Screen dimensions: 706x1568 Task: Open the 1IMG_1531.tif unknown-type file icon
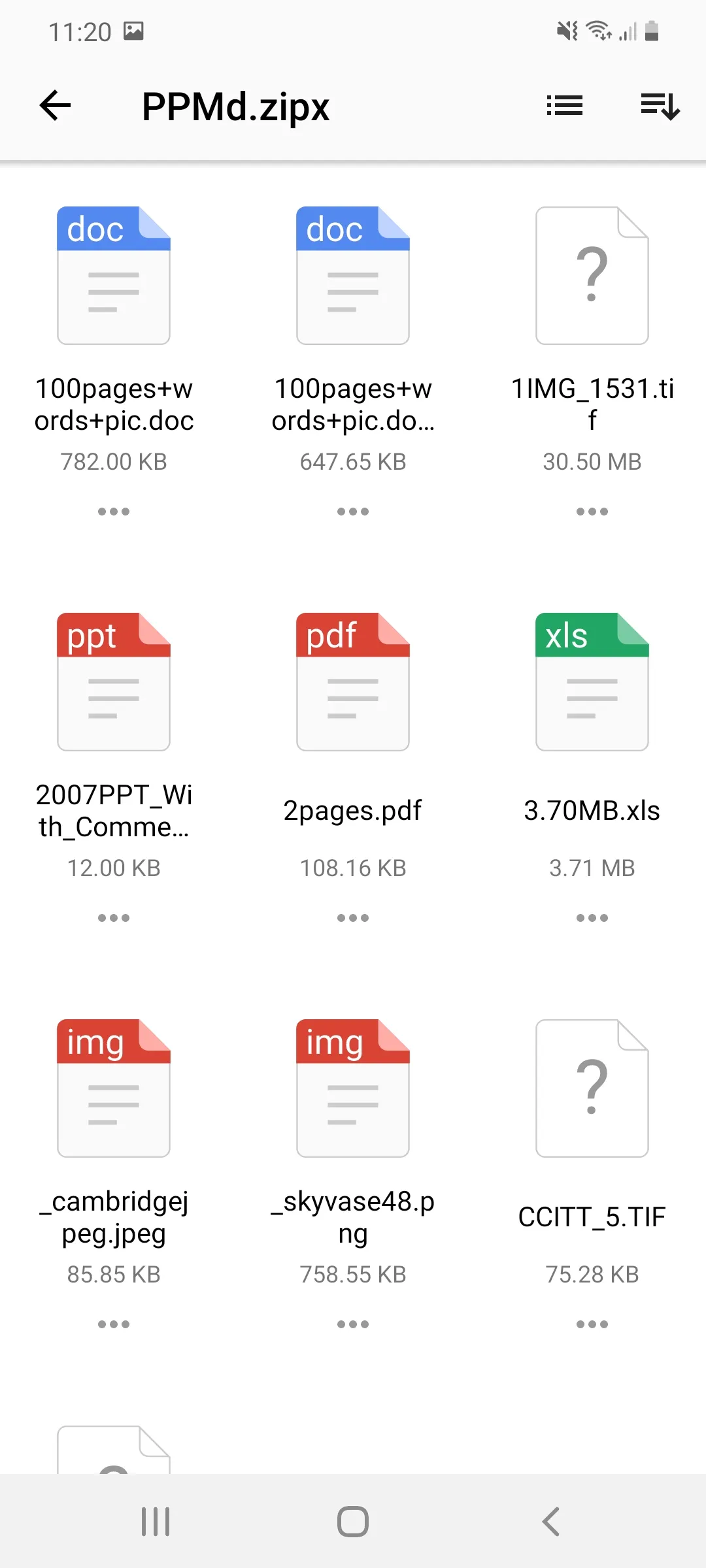[592, 276]
